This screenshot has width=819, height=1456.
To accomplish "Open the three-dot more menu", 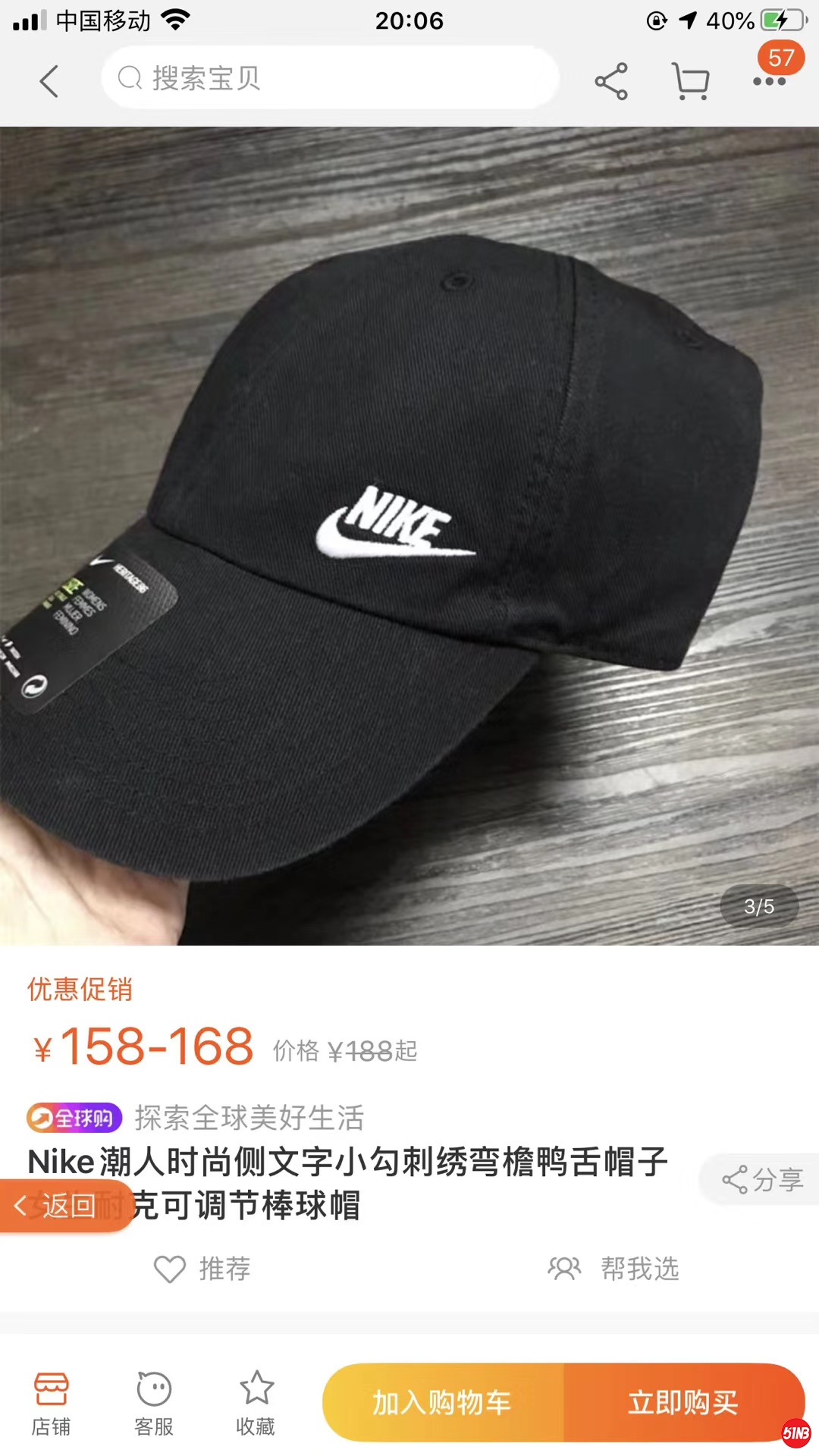I will pyautogui.click(x=769, y=81).
